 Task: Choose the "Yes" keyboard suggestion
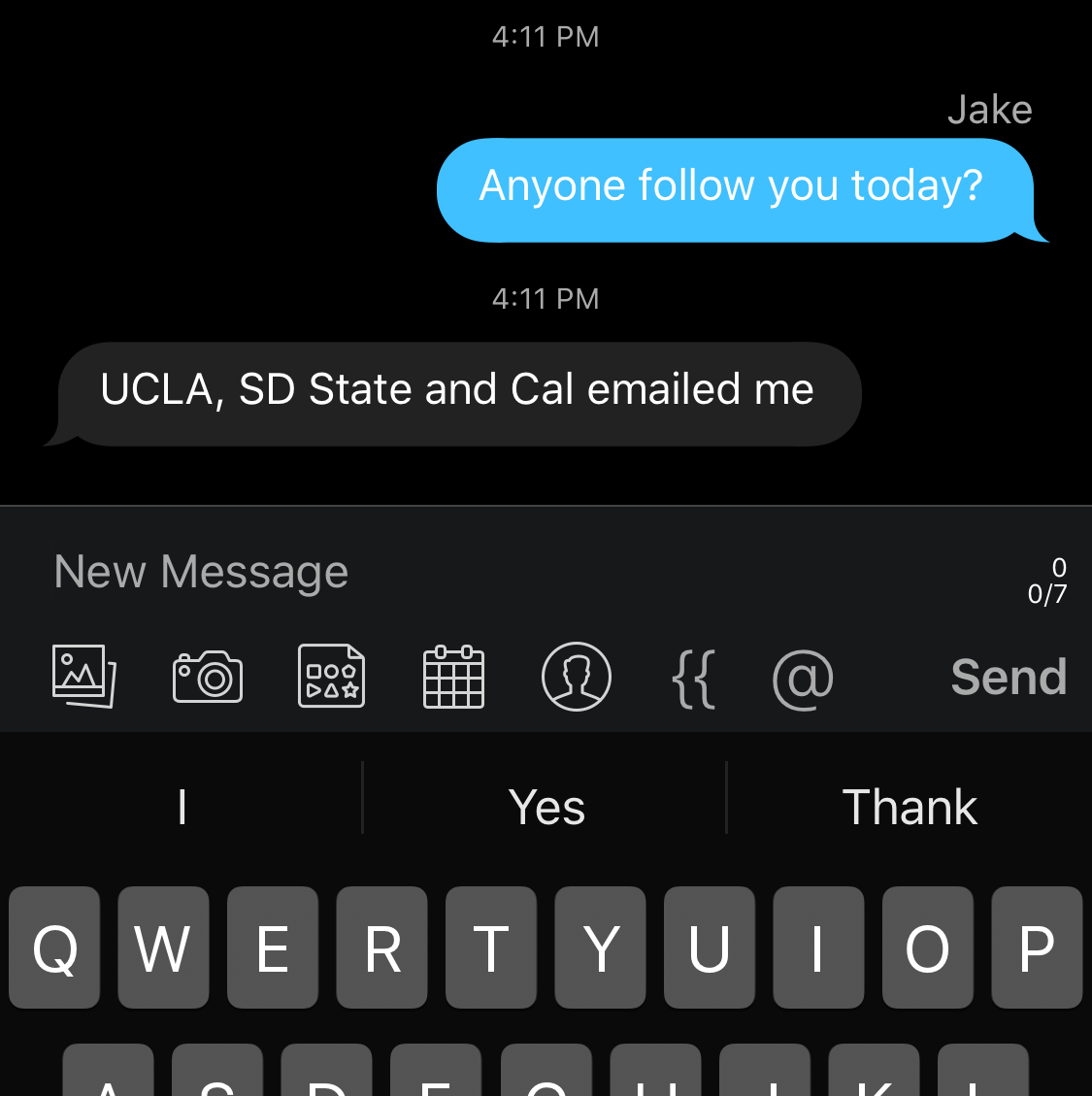tap(546, 808)
